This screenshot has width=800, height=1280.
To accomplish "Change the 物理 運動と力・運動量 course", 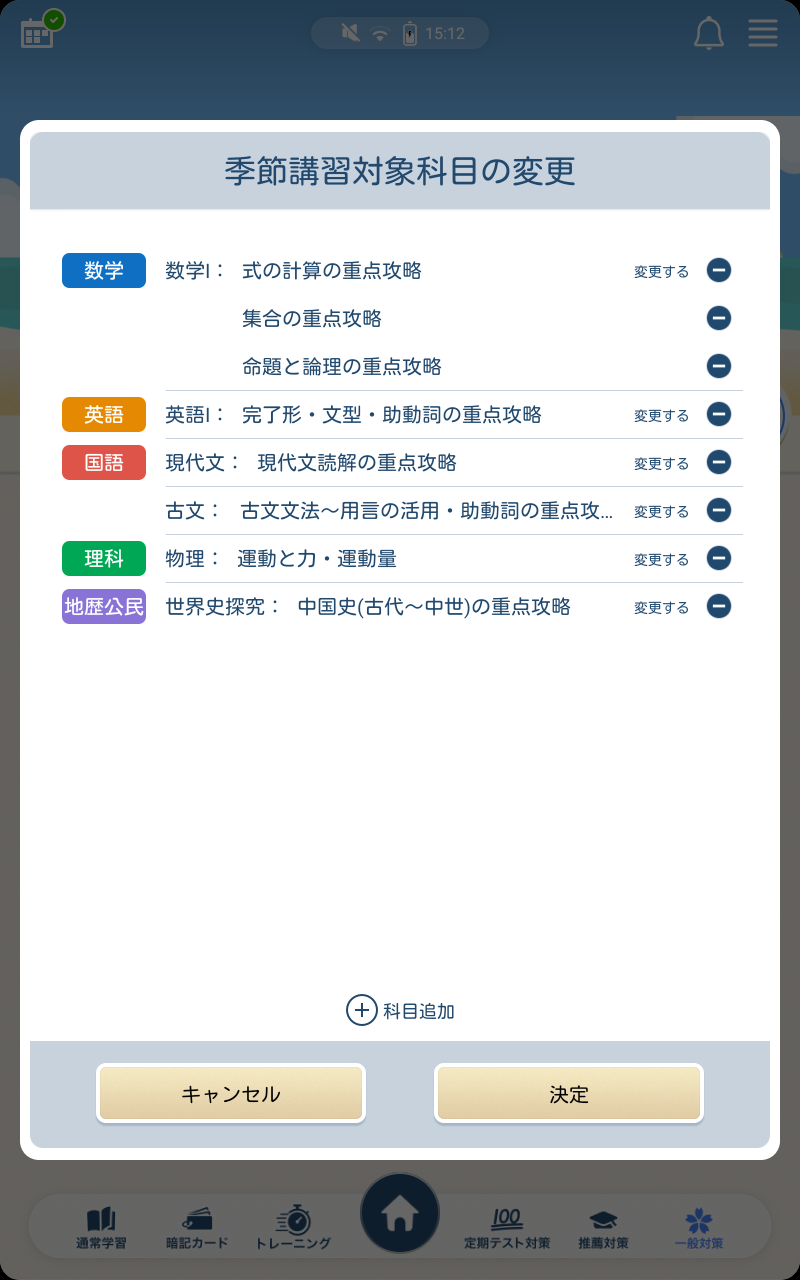I will point(661,559).
